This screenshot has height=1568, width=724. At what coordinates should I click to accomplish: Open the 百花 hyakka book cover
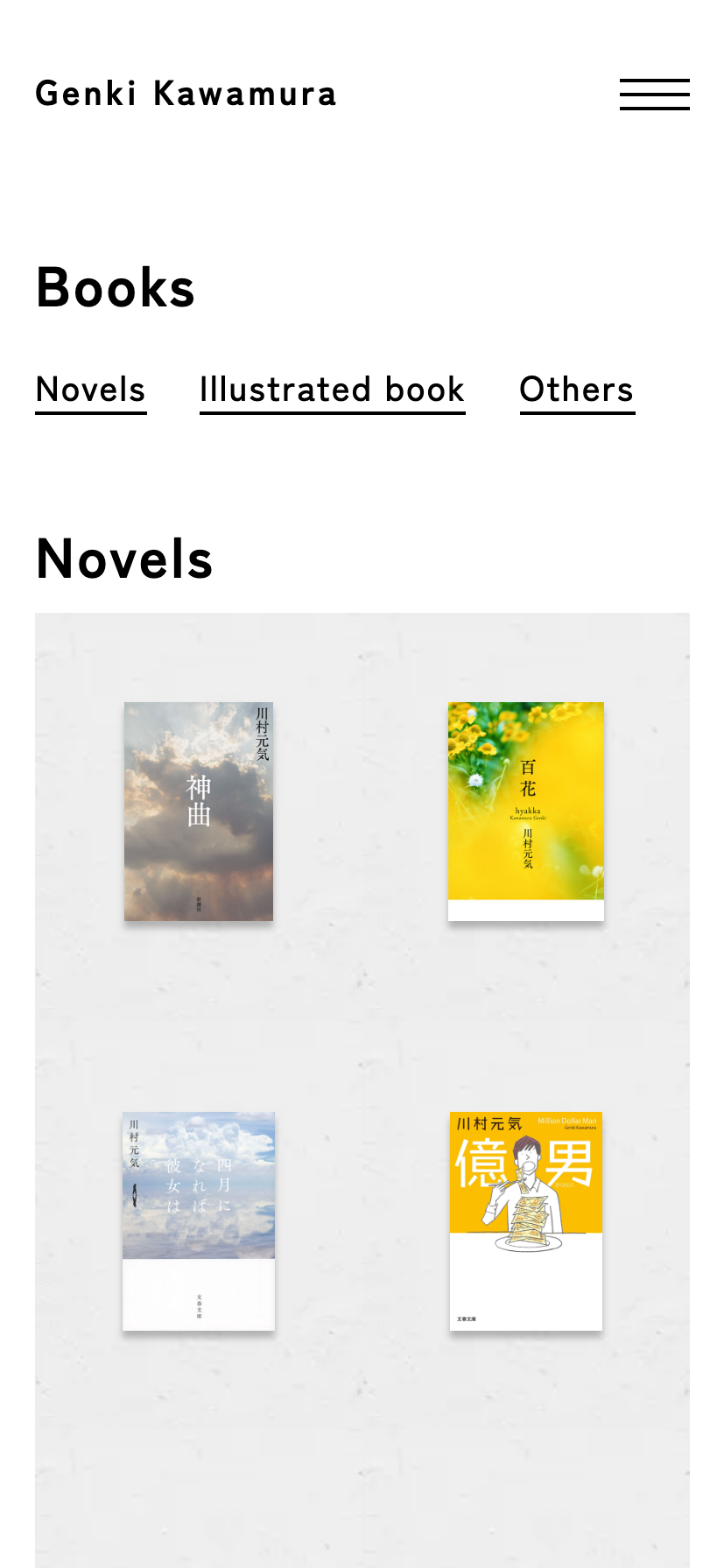tap(526, 811)
